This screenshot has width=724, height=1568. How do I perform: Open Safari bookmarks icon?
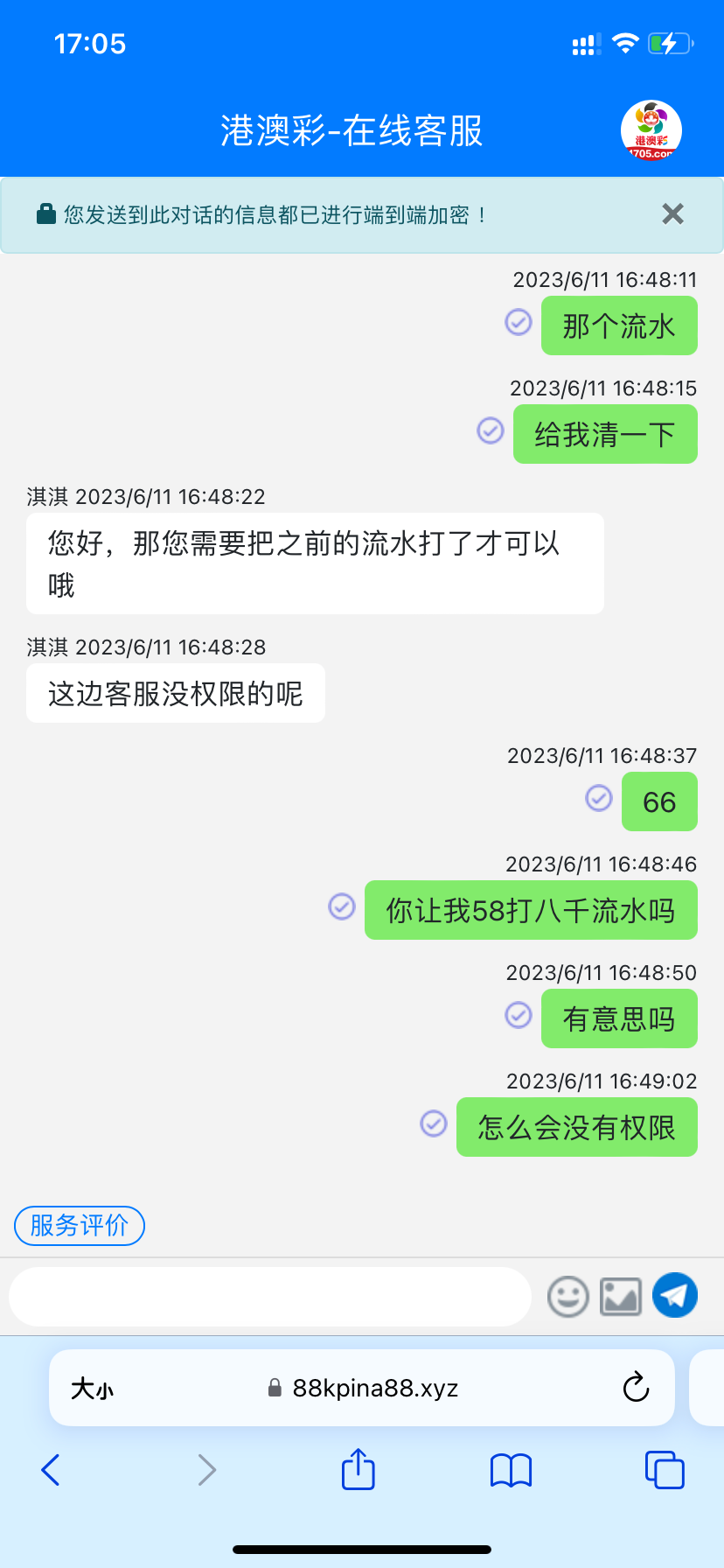[511, 1470]
